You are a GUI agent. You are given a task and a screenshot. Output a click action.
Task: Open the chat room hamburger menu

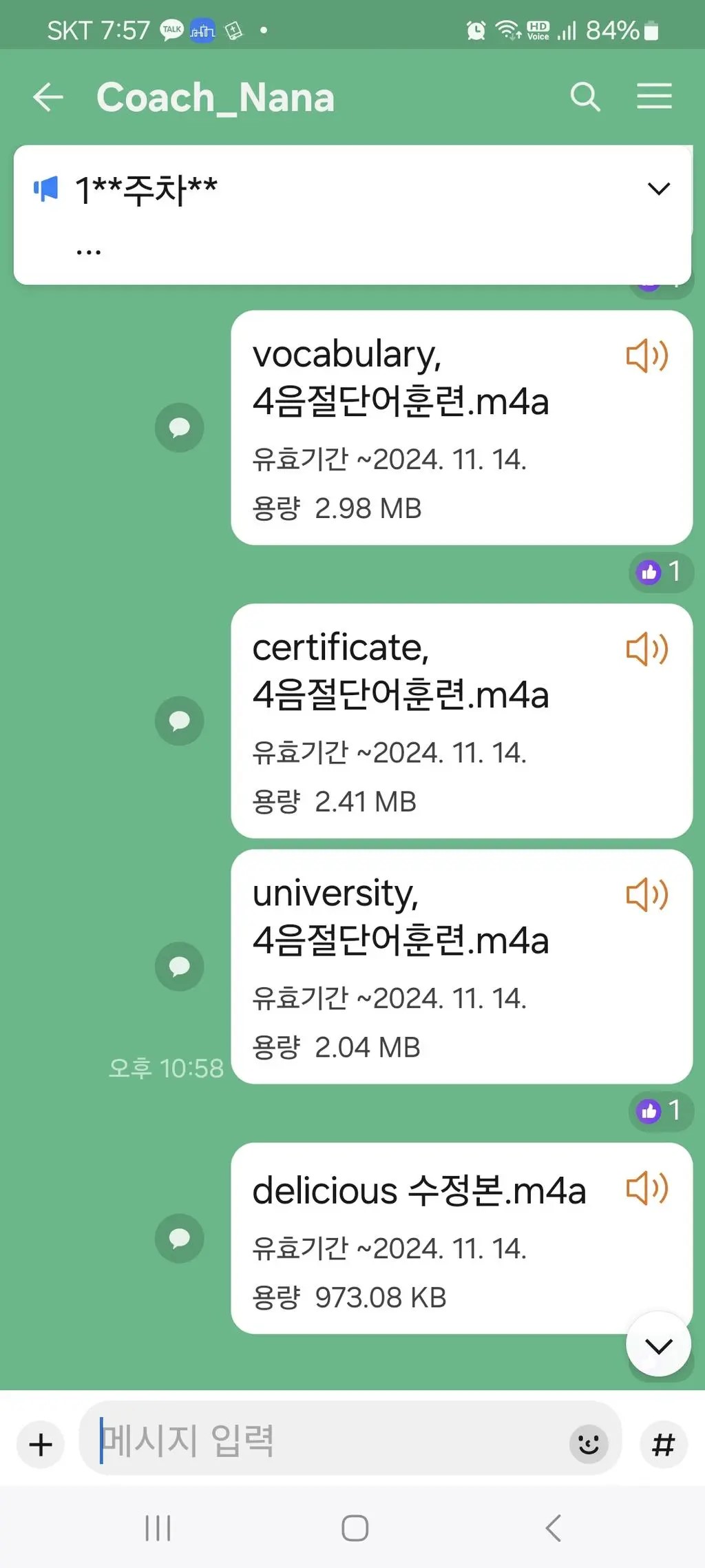click(x=654, y=96)
